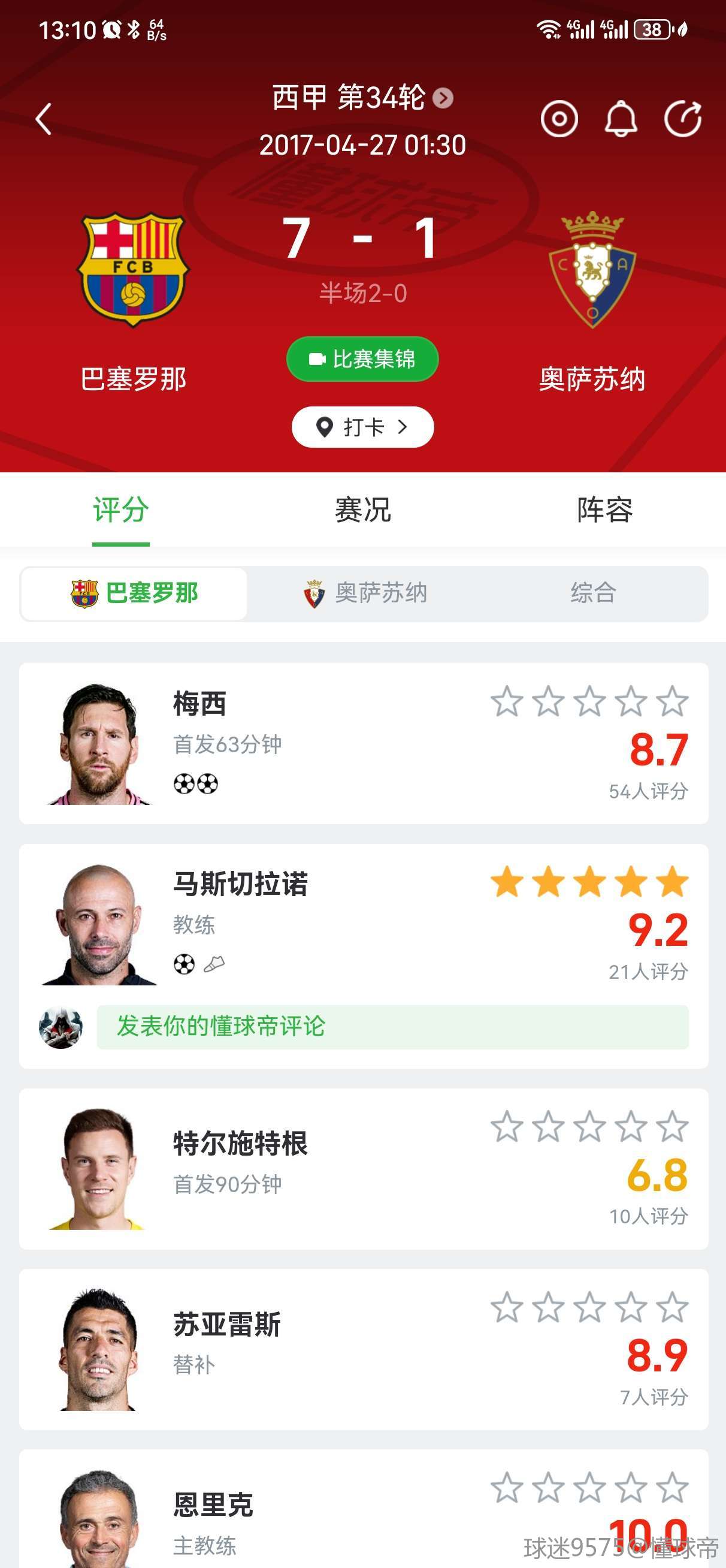
Task: Open the notifications bell
Action: (x=620, y=119)
